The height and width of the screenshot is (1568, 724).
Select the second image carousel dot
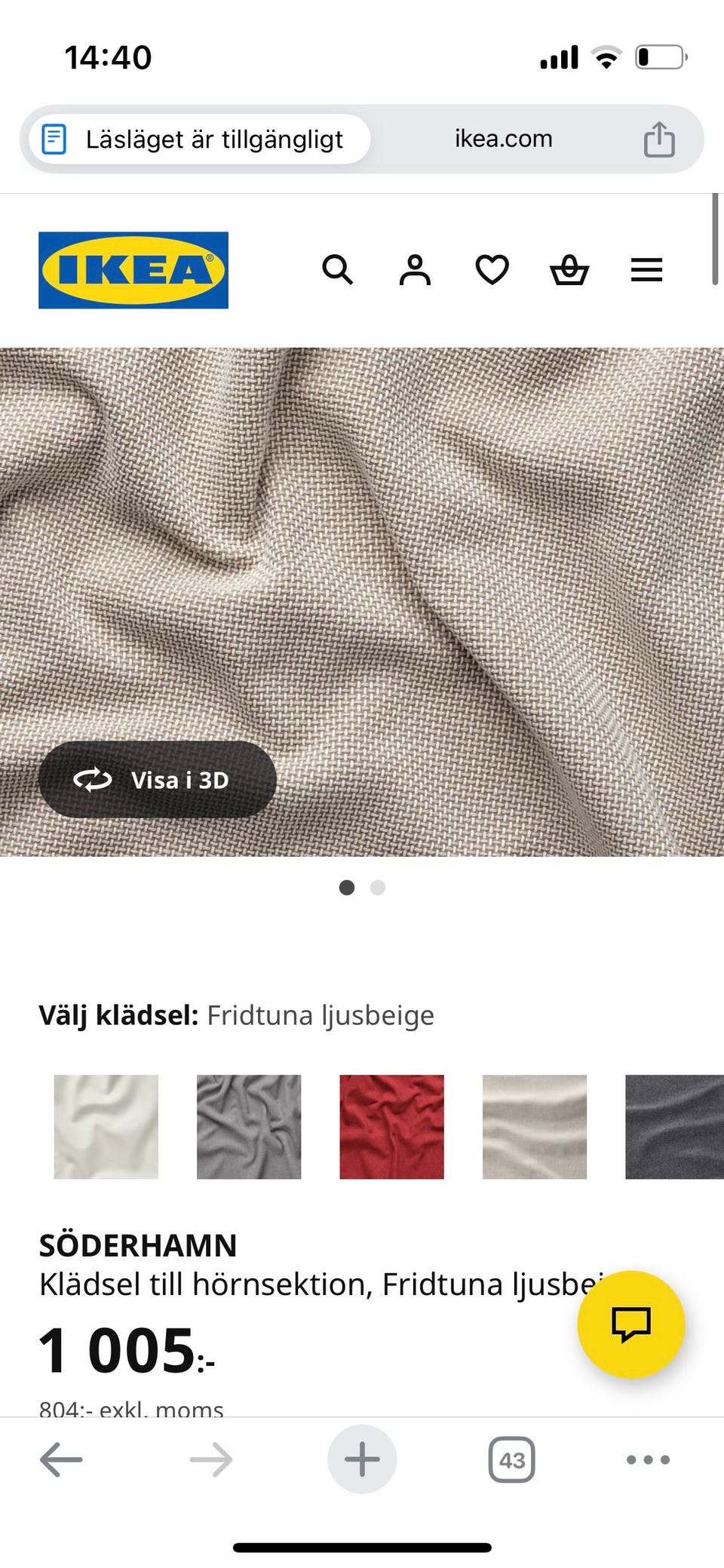(x=378, y=888)
